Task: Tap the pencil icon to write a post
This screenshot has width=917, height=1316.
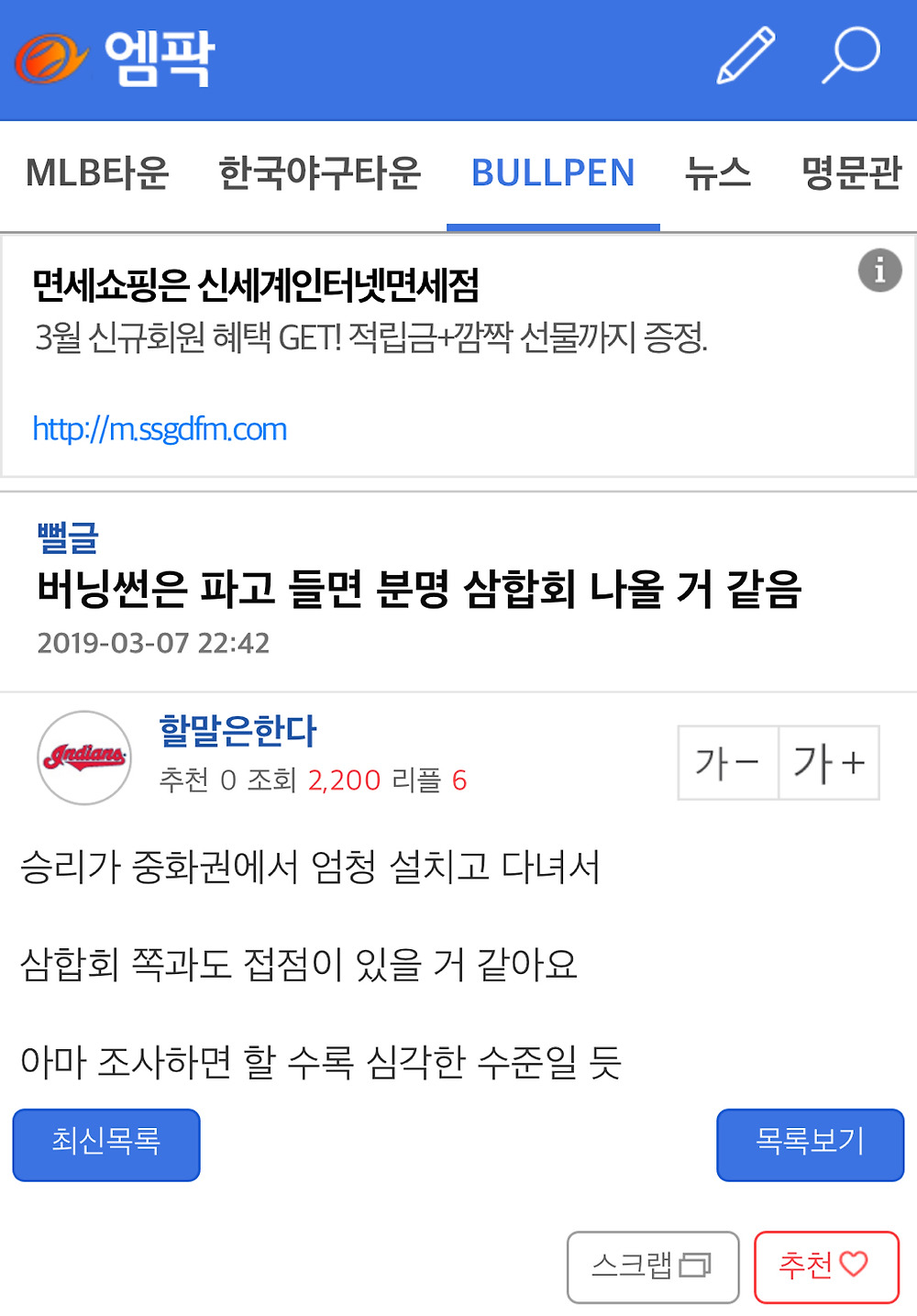Action: click(746, 56)
